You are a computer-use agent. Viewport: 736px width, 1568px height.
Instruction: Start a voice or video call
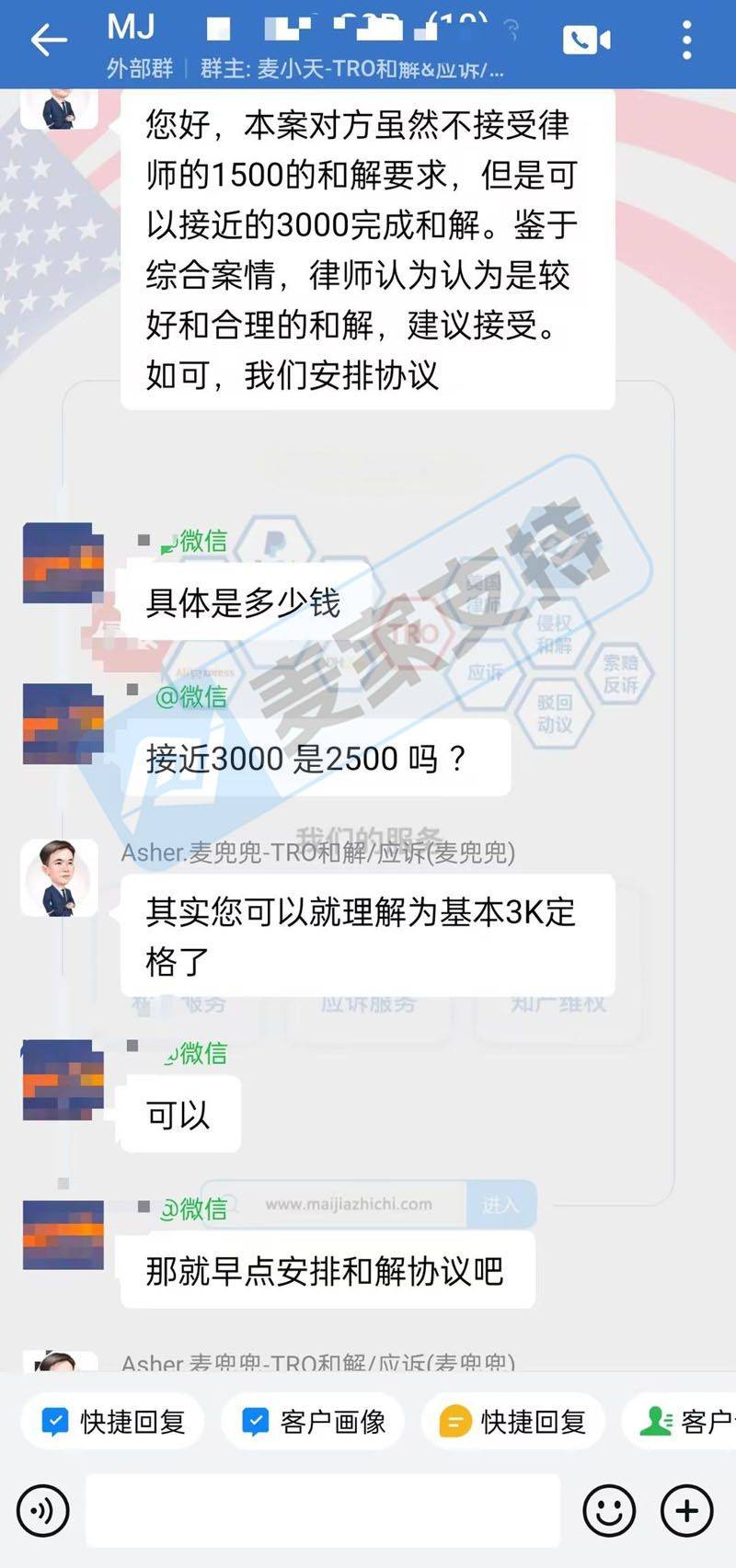(586, 40)
